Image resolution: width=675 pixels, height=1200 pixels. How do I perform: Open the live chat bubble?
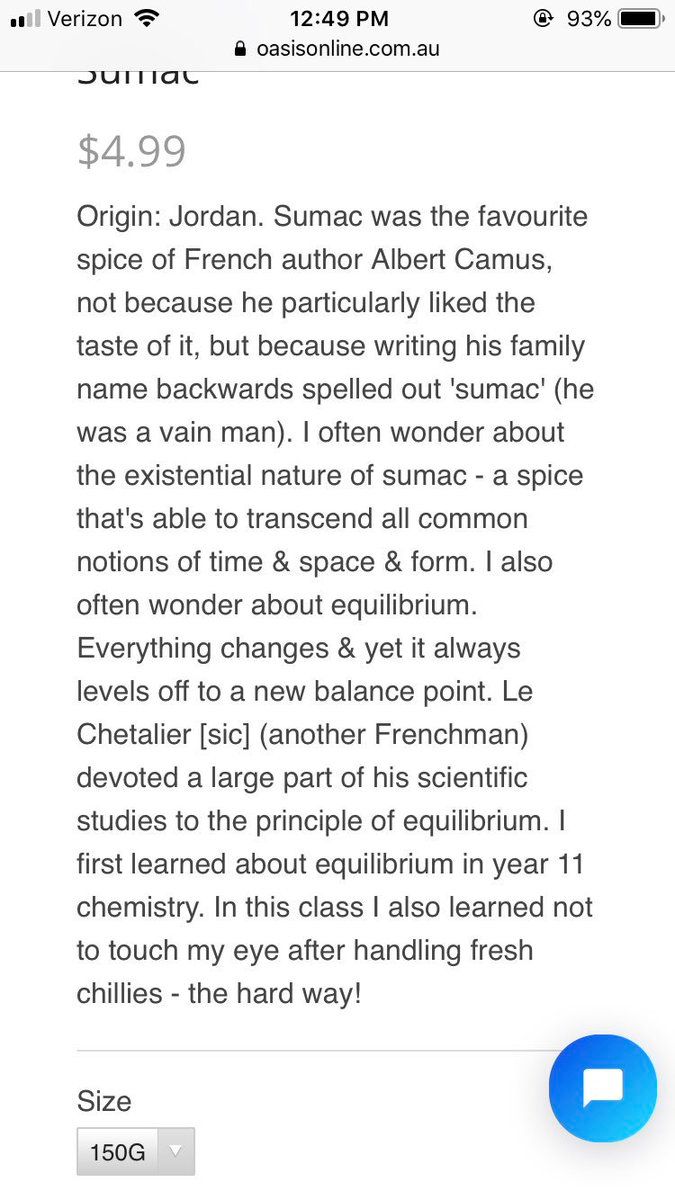(602, 1088)
